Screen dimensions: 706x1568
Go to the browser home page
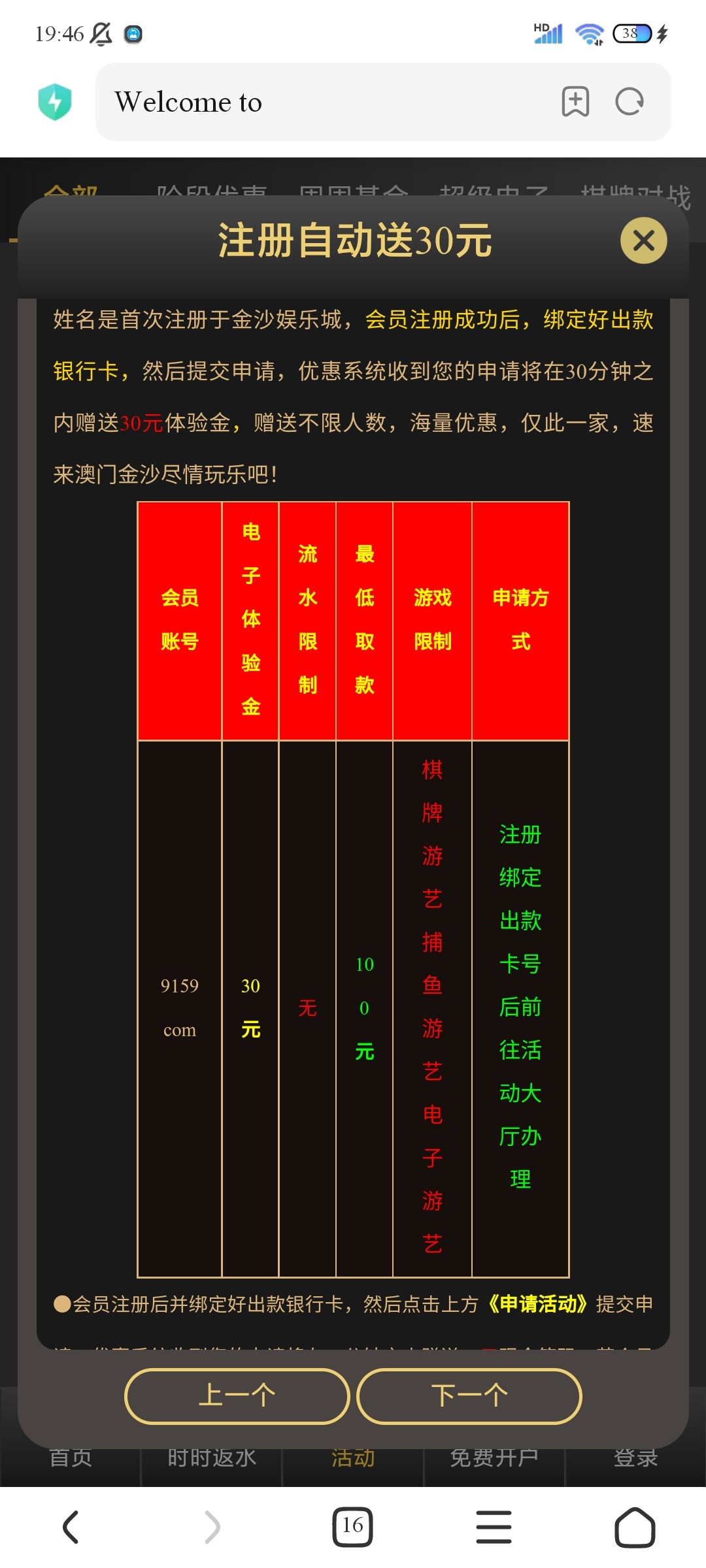pos(635,1527)
